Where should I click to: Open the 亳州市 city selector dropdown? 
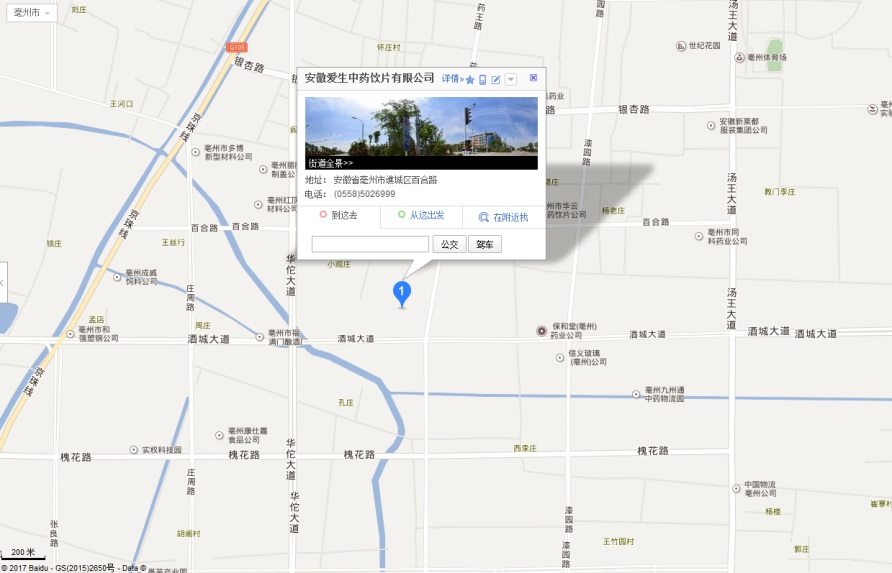(x=28, y=14)
